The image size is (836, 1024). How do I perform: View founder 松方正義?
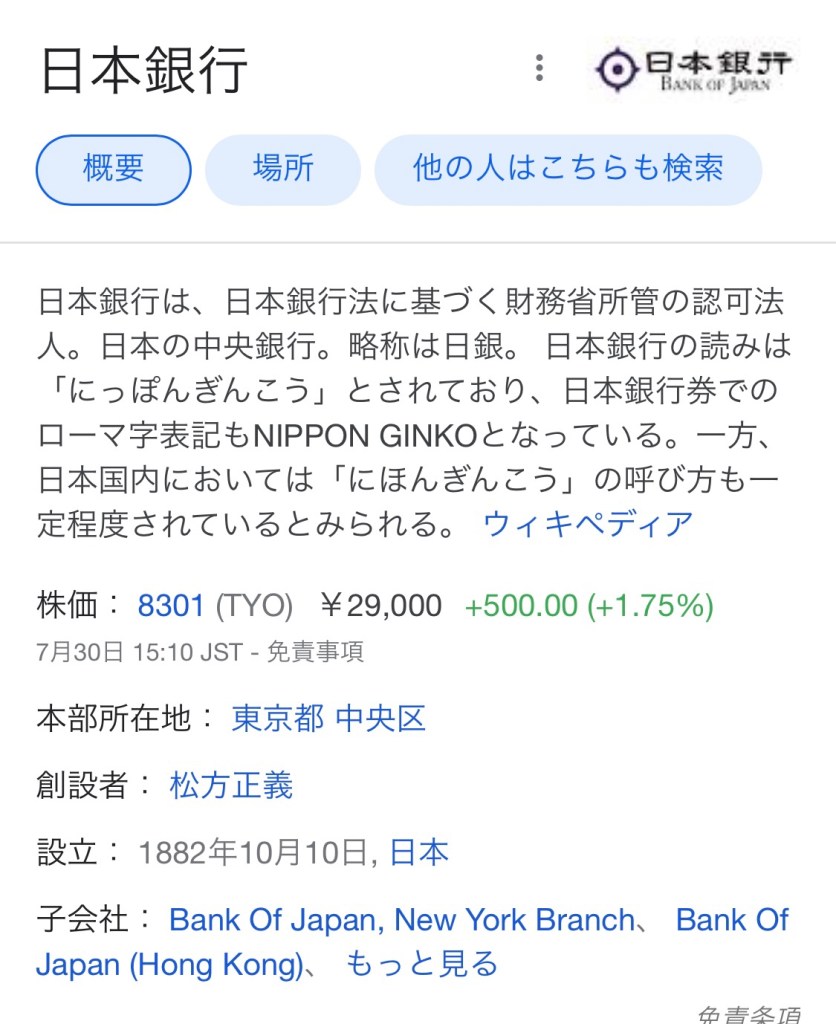(x=231, y=785)
